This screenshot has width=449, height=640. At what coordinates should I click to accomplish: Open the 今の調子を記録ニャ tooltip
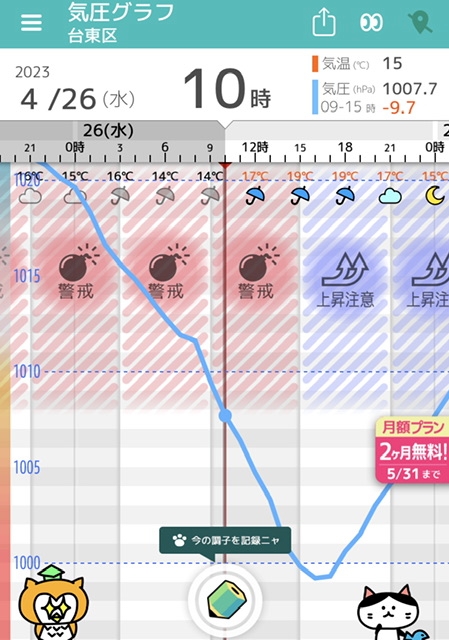(225, 541)
